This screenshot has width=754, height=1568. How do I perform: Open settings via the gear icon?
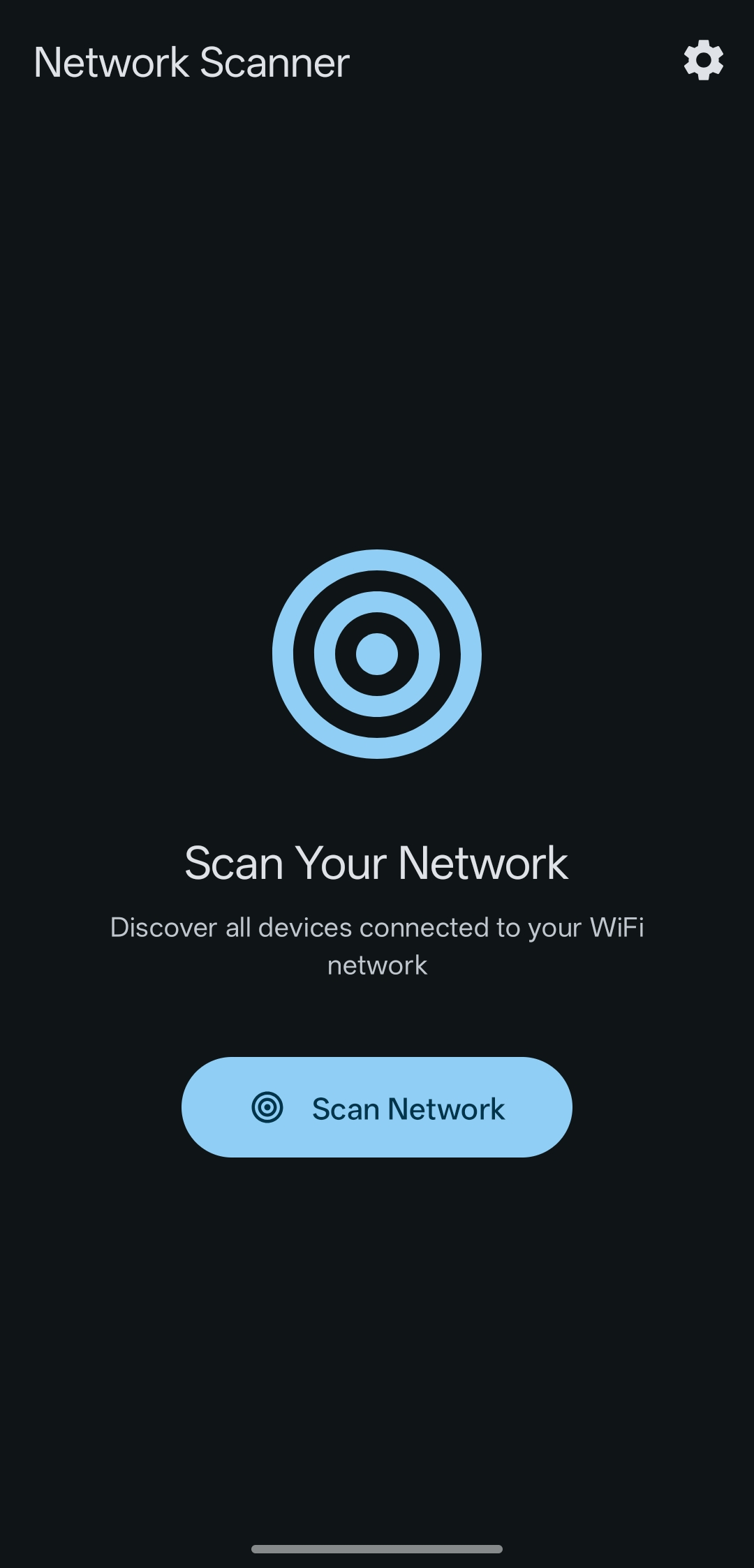(703, 61)
